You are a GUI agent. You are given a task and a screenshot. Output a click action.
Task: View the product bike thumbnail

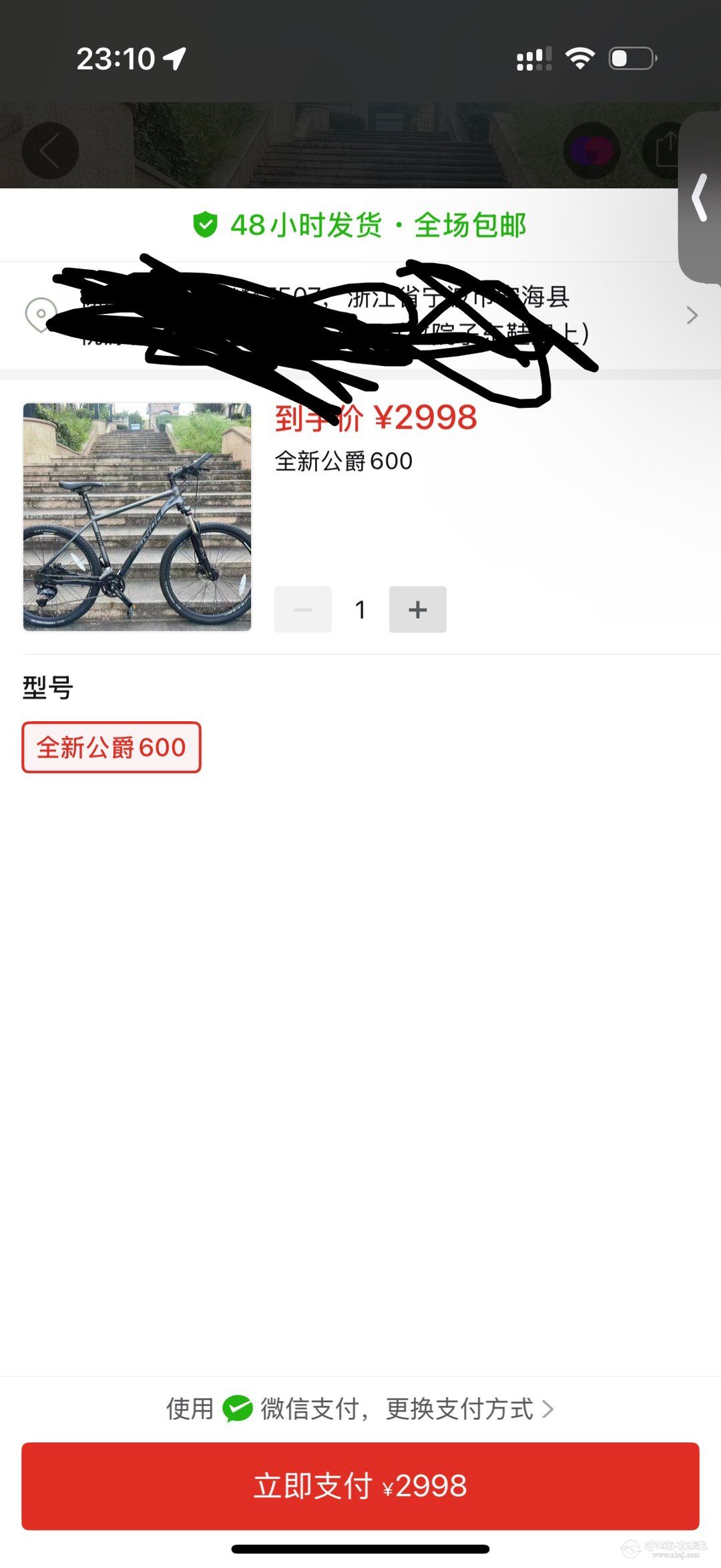coord(138,516)
